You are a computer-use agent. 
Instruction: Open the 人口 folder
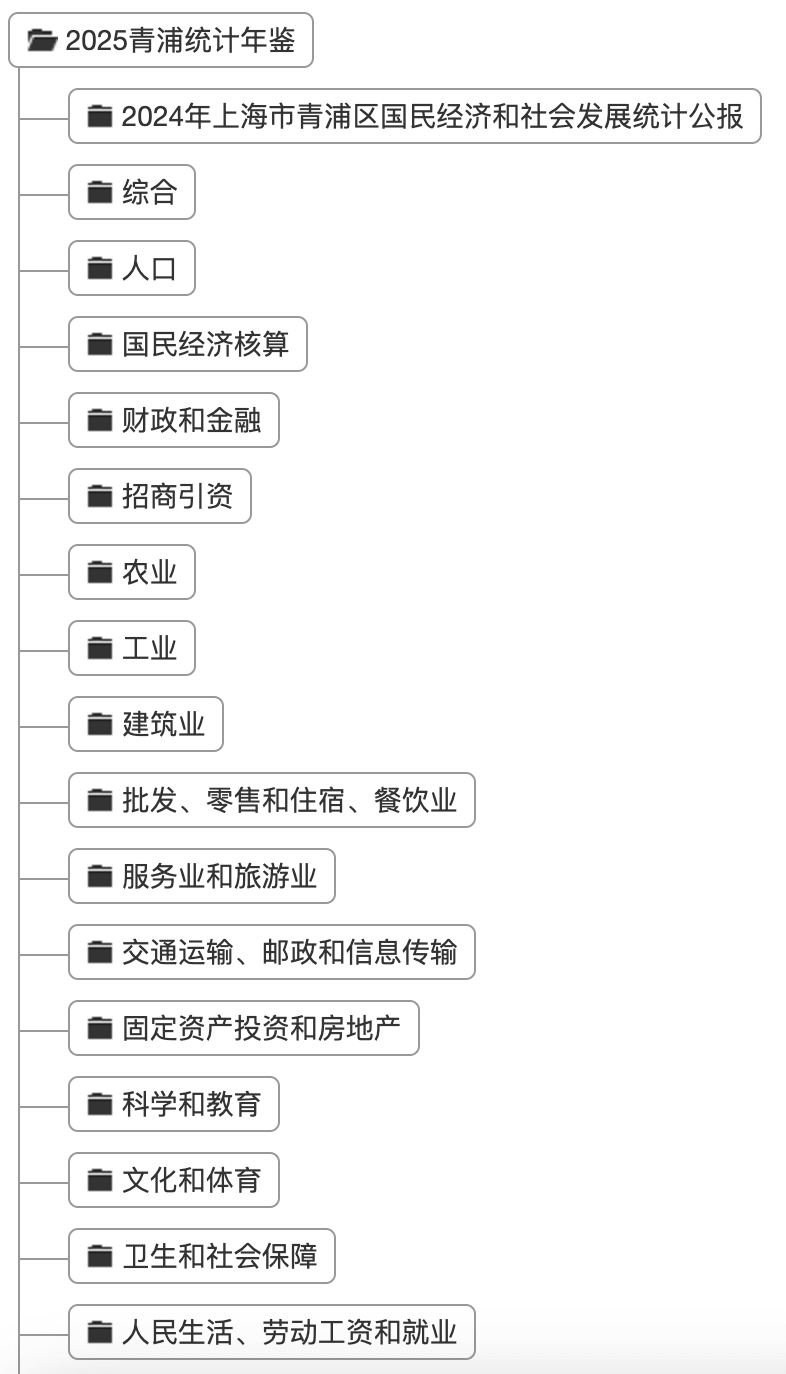point(132,269)
